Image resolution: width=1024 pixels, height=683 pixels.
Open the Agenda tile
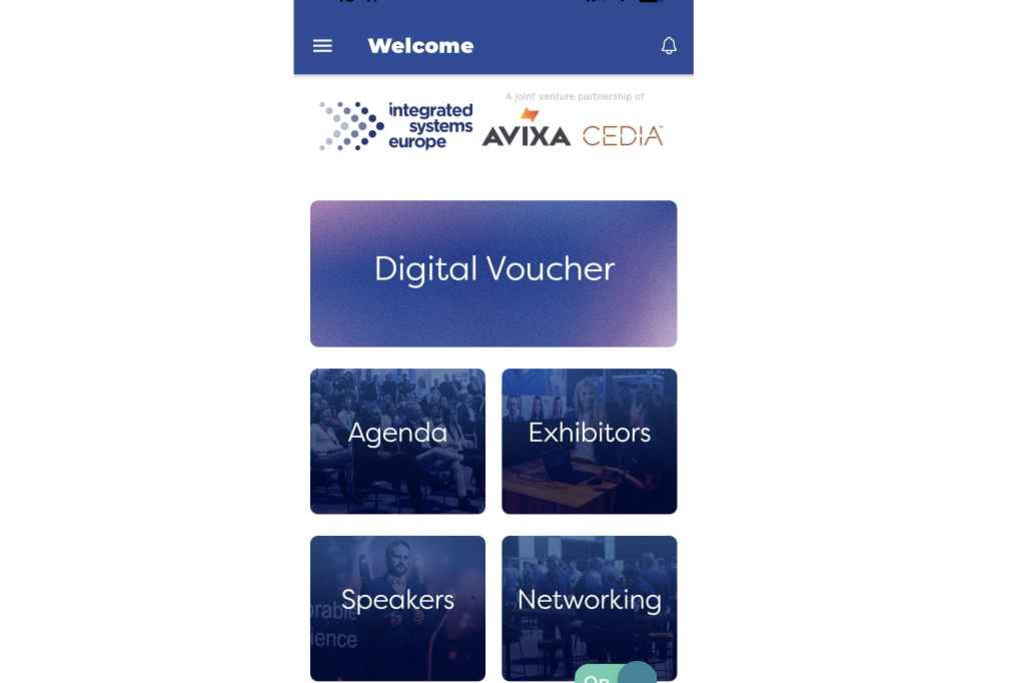click(x=398, y=441)
